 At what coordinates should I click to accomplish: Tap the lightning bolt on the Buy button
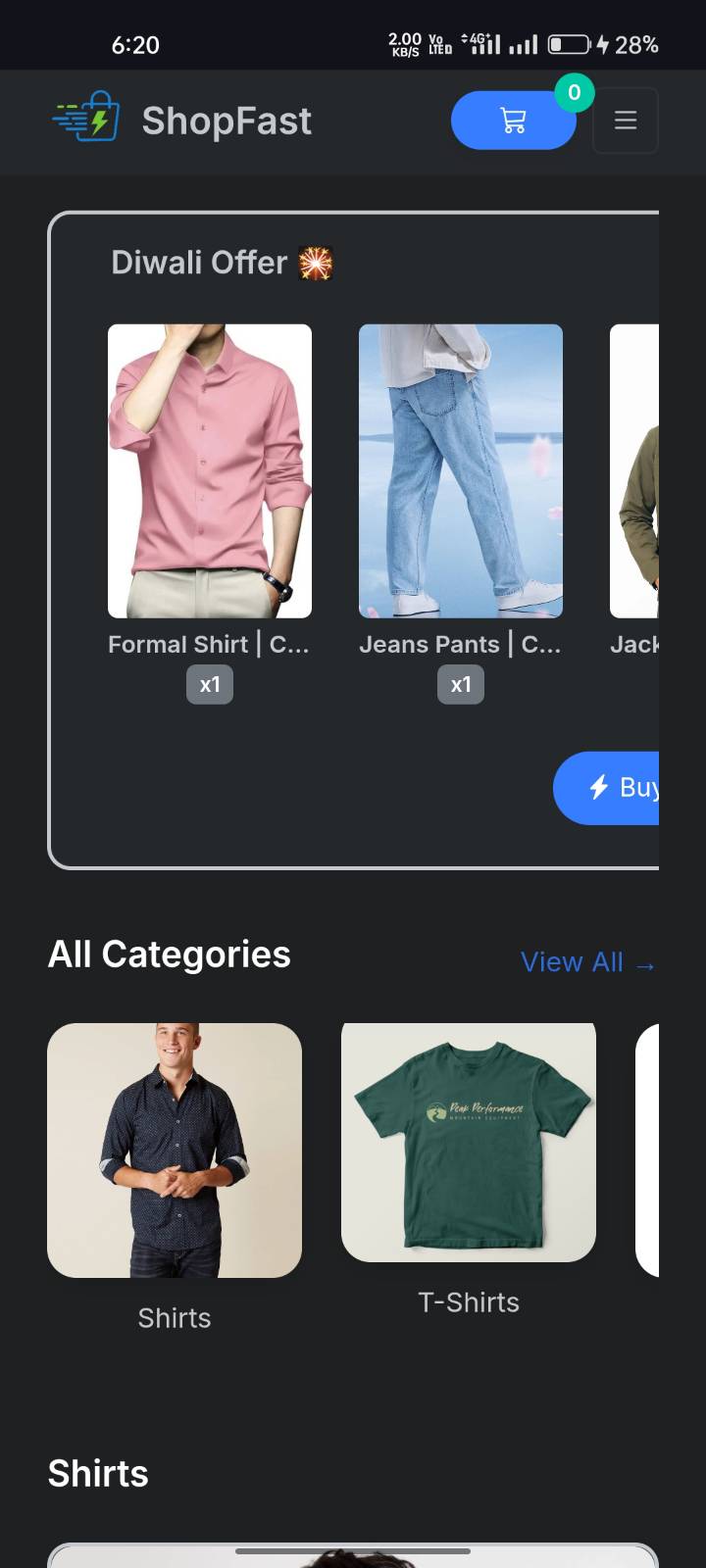click(599, 787)
